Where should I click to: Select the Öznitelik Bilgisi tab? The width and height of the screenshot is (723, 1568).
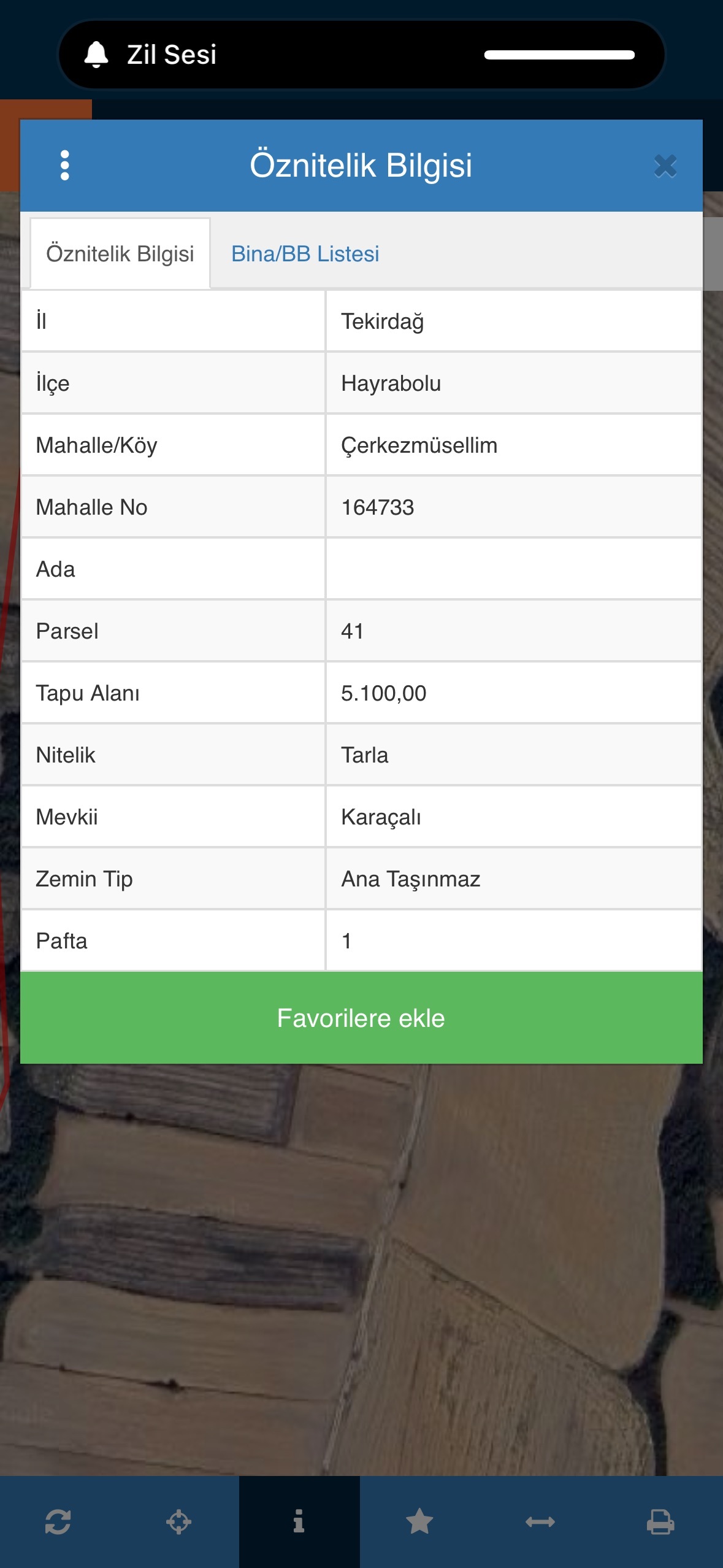coord(120,253)
